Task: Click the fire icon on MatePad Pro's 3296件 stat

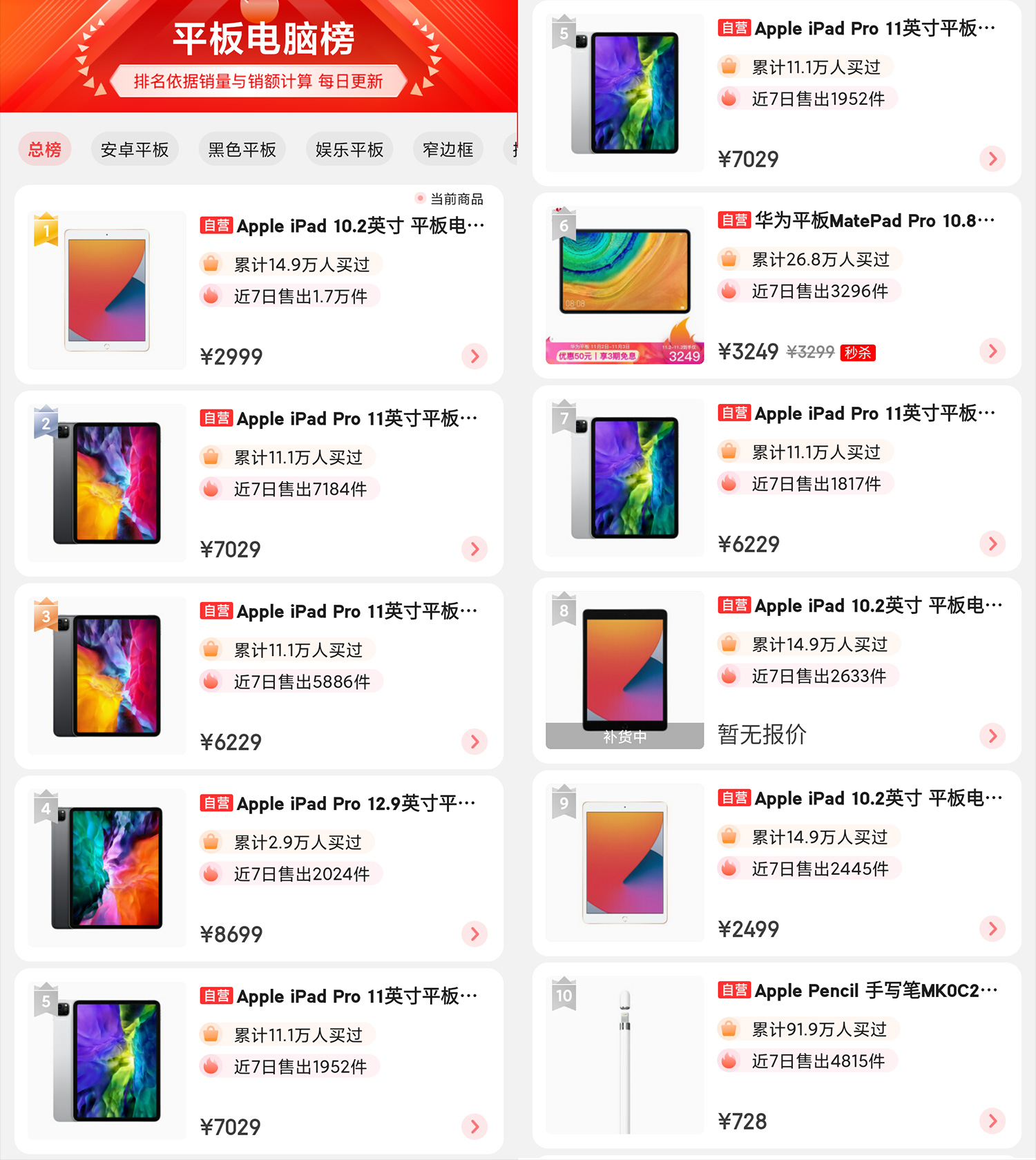Action: coord(727,291)
